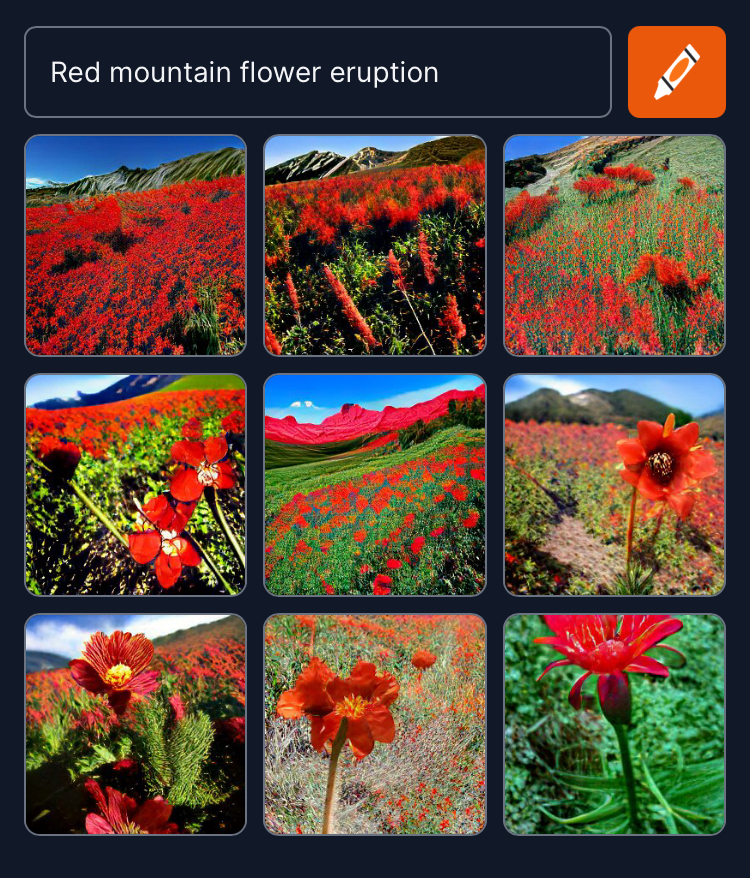Screen dimensions: 750x878
Task: Open the image with a flower beside a dirt path
Action: tap(614, 485)
